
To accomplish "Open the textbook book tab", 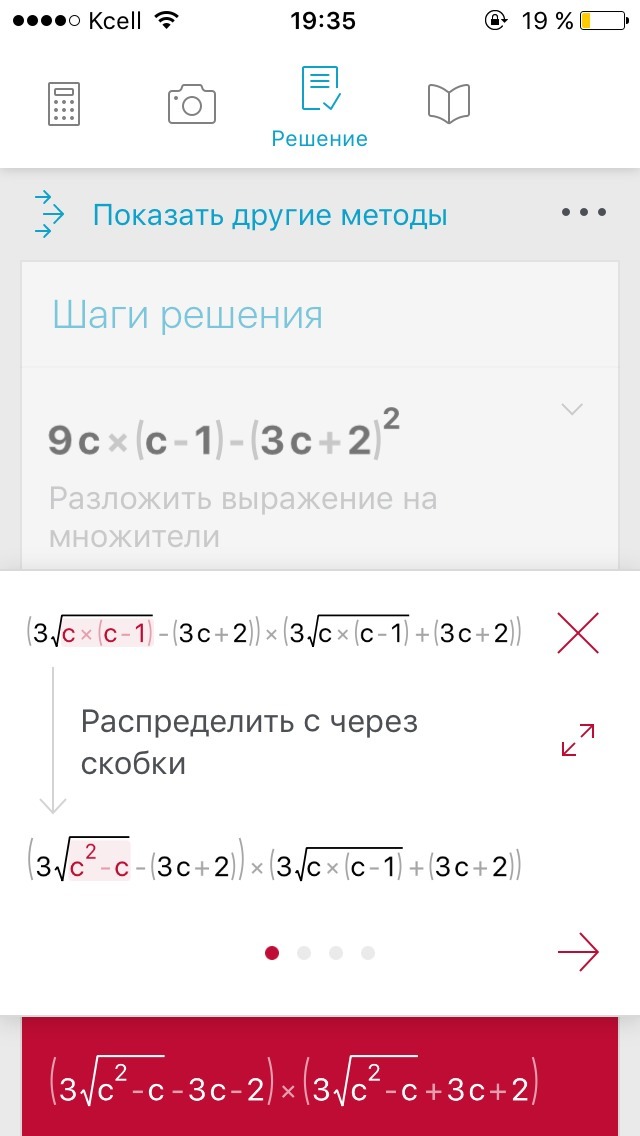I will click(448, 103).
